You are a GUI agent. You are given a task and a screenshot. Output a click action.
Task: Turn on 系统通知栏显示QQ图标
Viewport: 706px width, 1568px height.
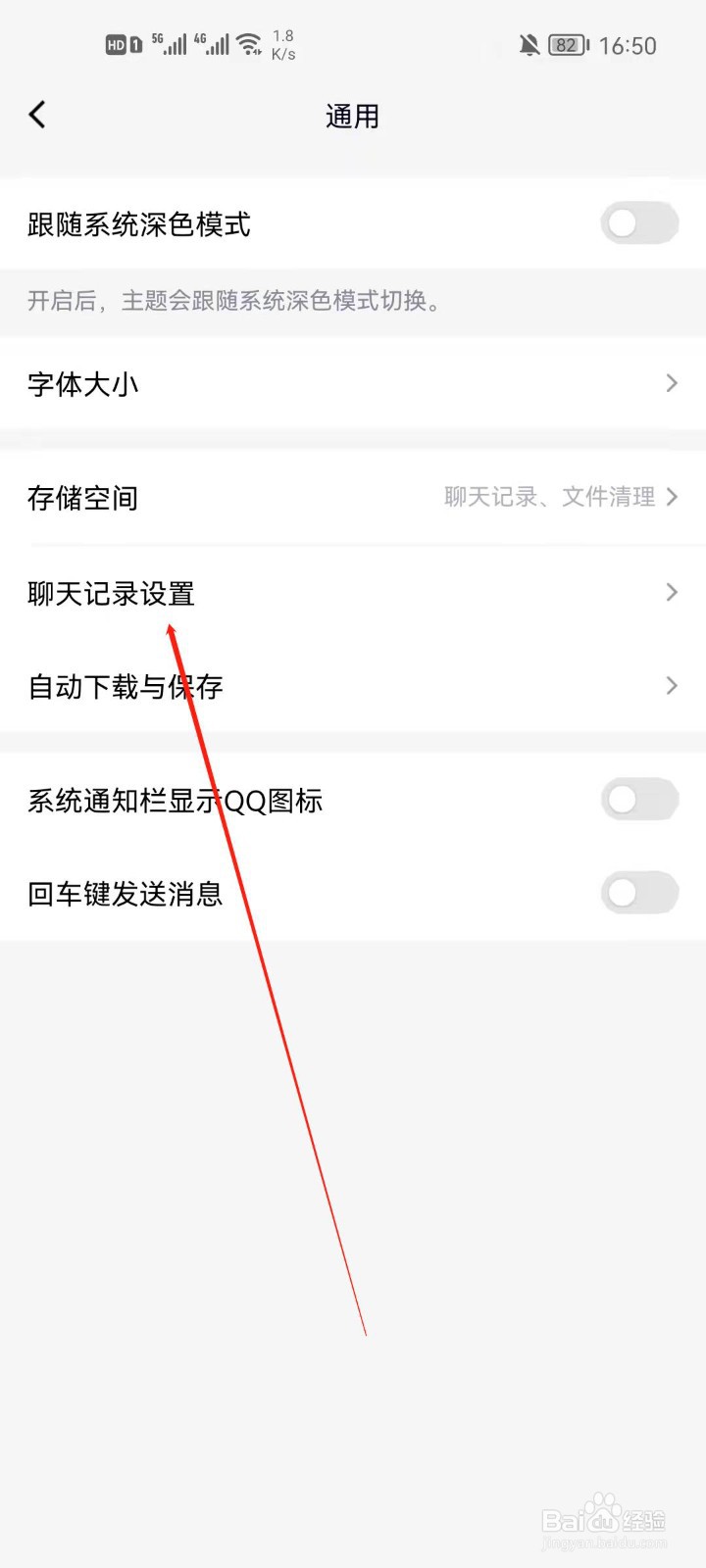tap(639, 800)
